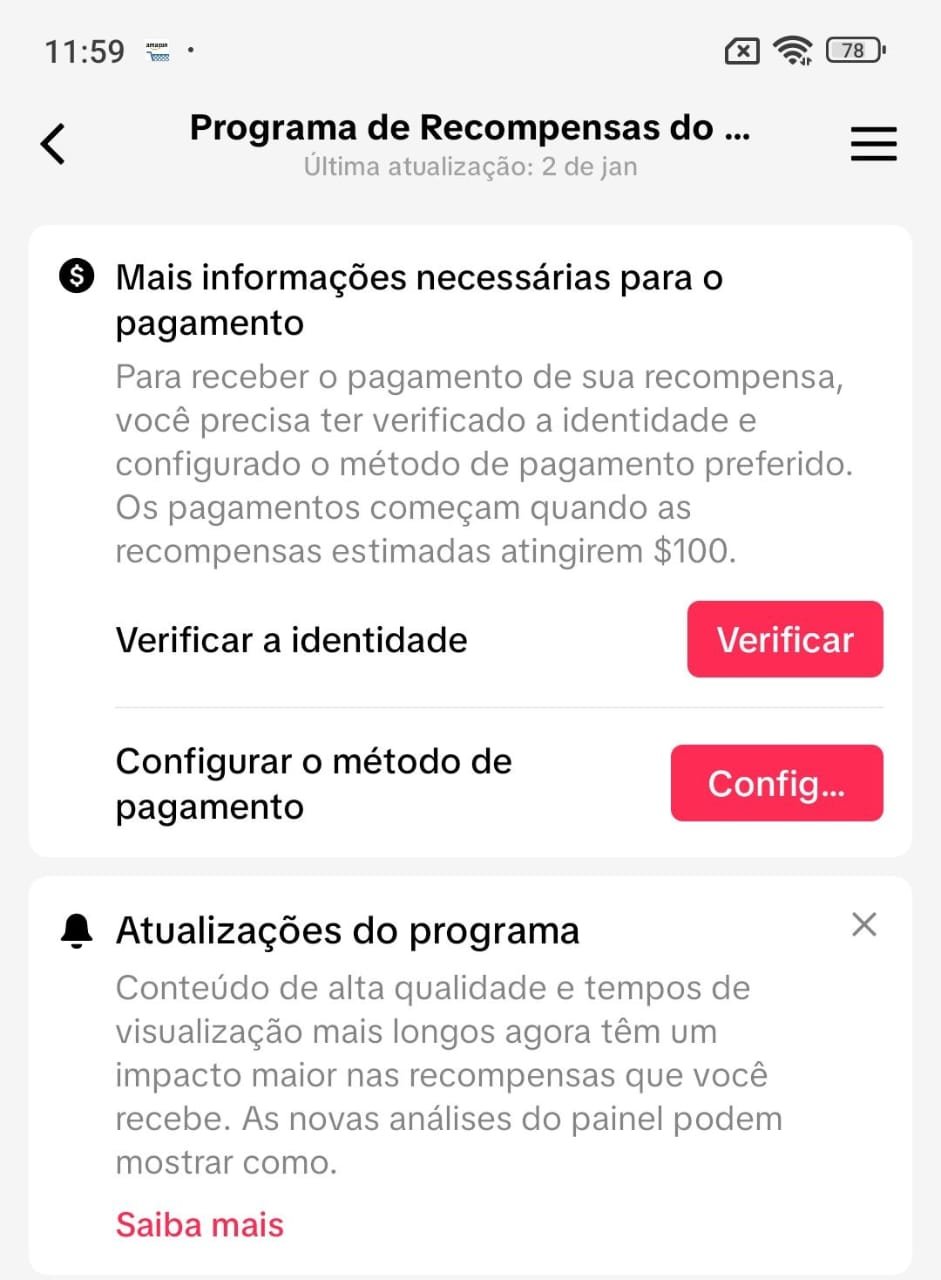Configure the payment method
Image resolution: width=941 pixels, height=1280 pixels.
776,783
